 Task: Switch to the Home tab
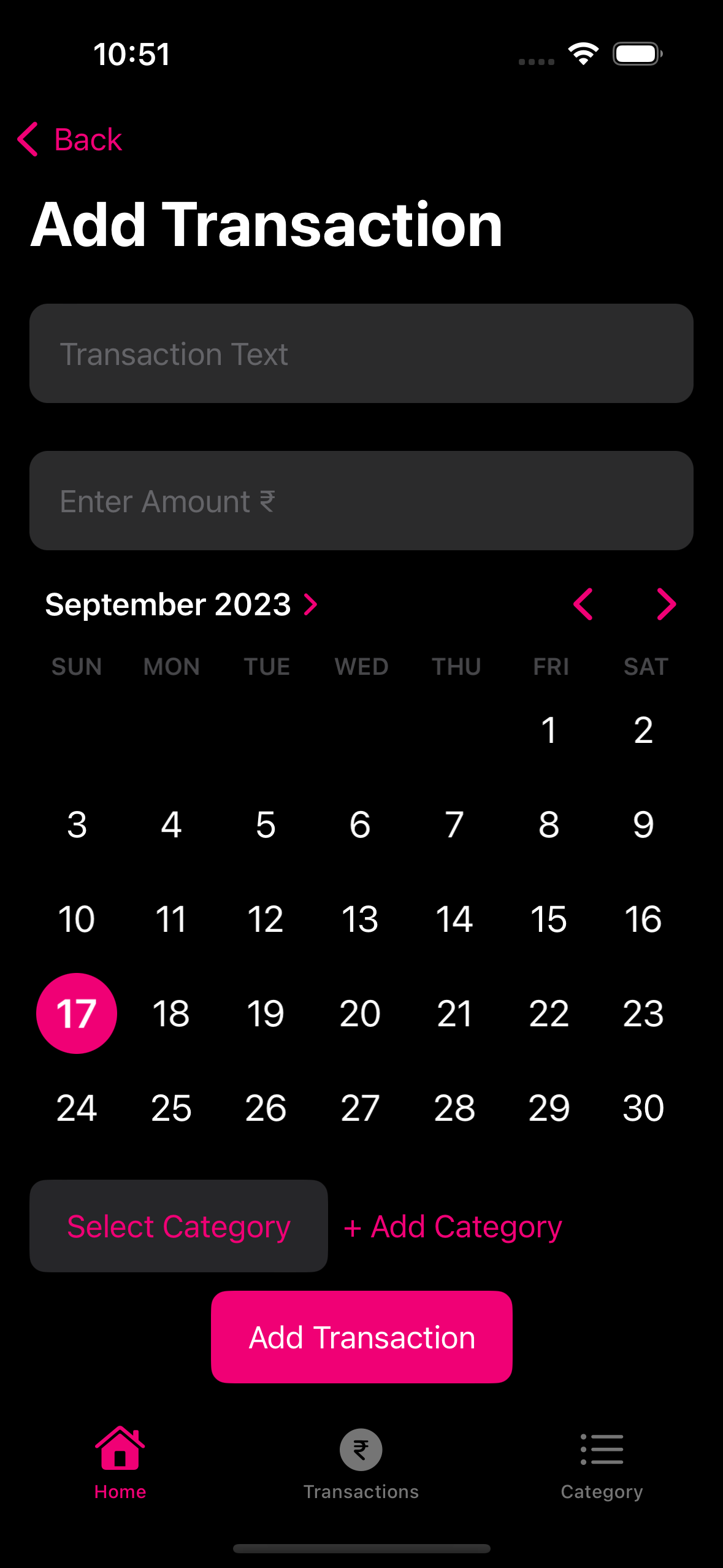point(120,1463)
